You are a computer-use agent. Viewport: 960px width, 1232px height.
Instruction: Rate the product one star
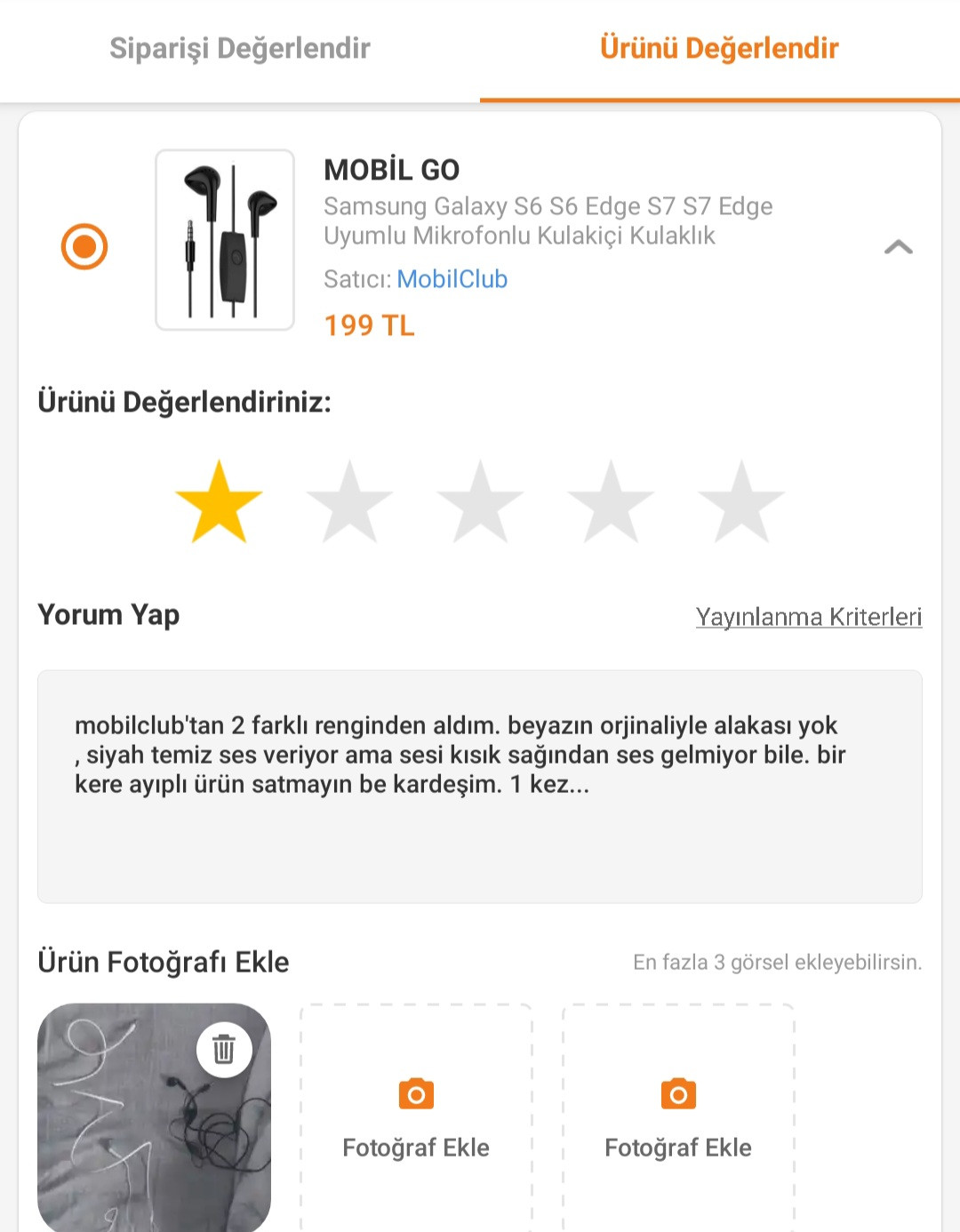click(219, 502)
